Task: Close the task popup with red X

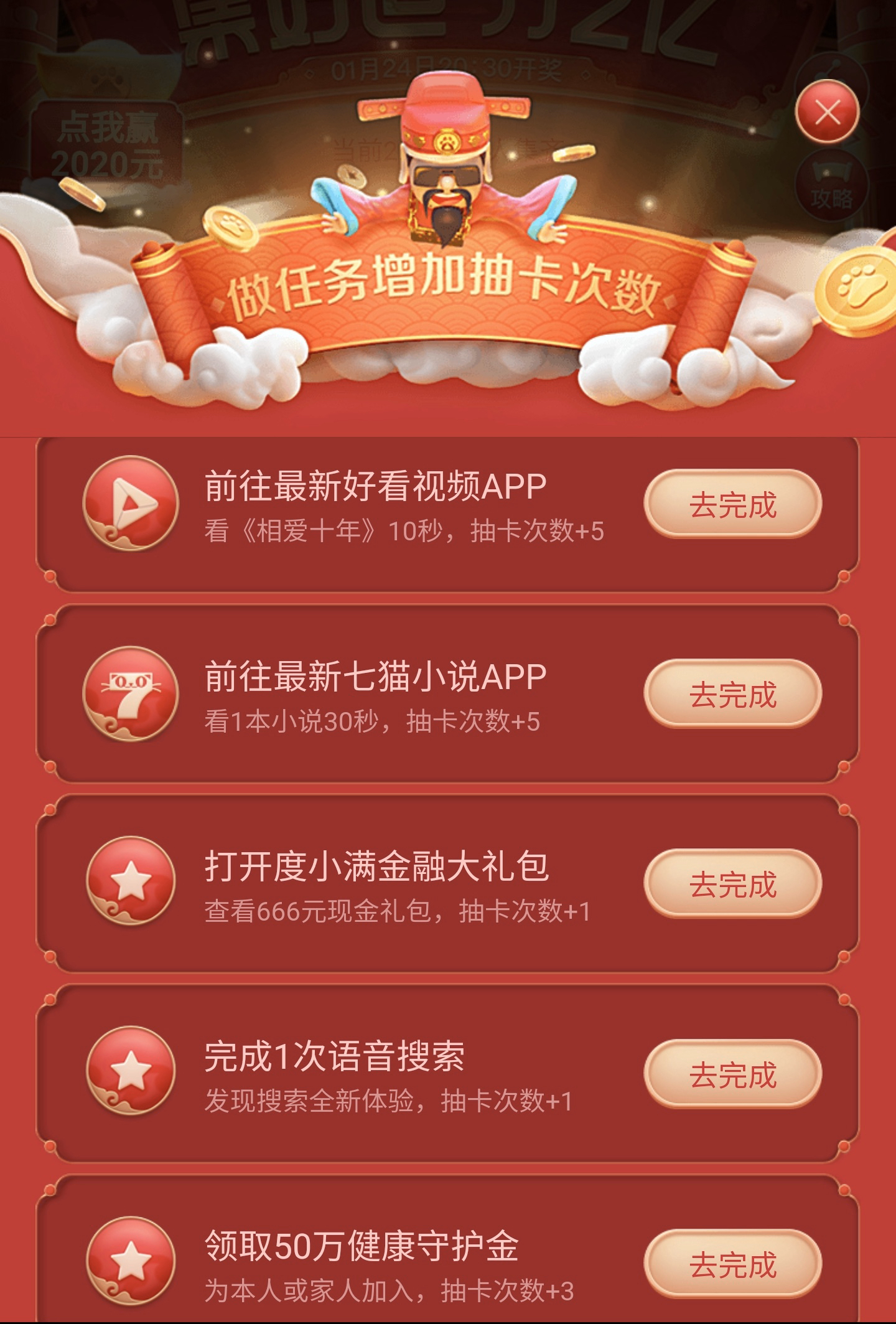Action: point(827,113)
